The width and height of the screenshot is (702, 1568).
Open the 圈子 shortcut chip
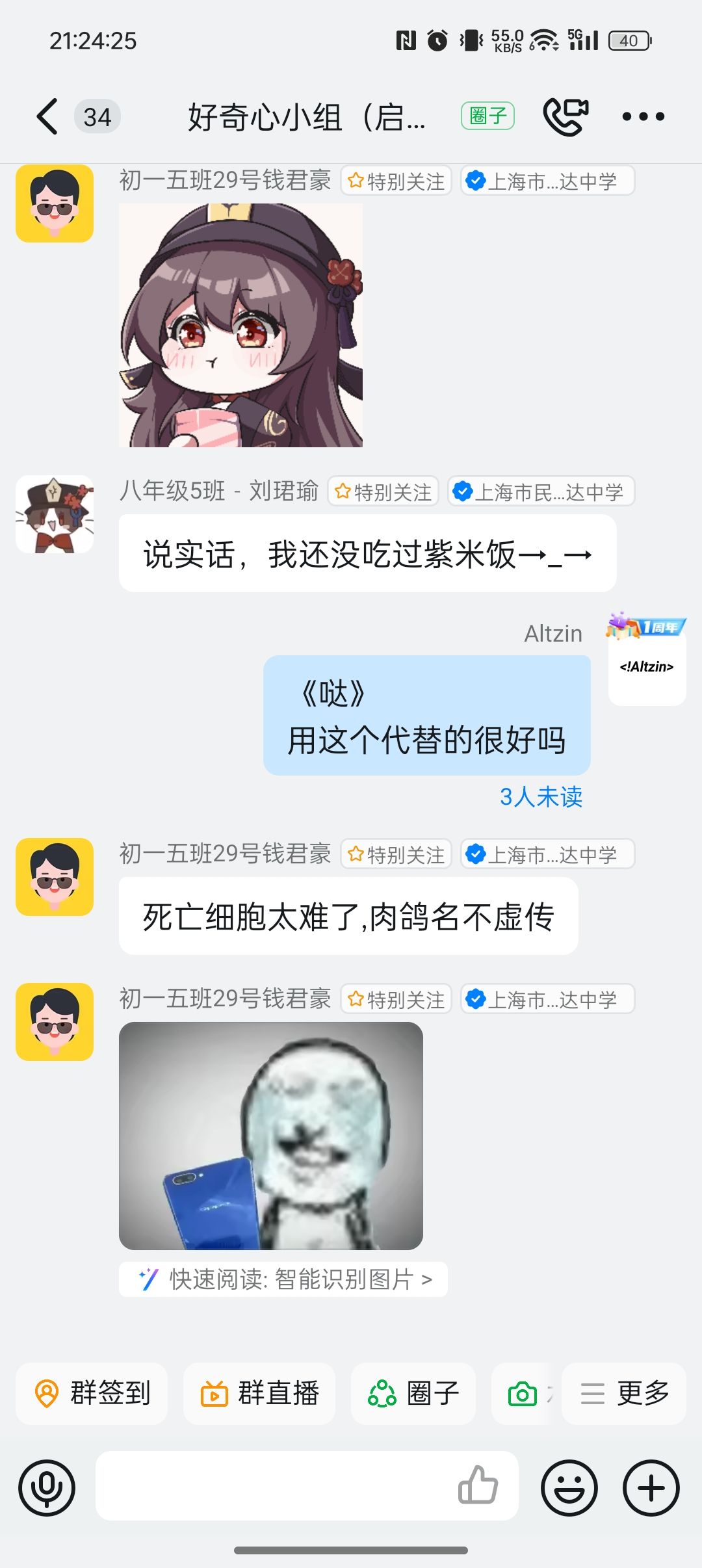pyautogui.click(x=413, y=1393)
